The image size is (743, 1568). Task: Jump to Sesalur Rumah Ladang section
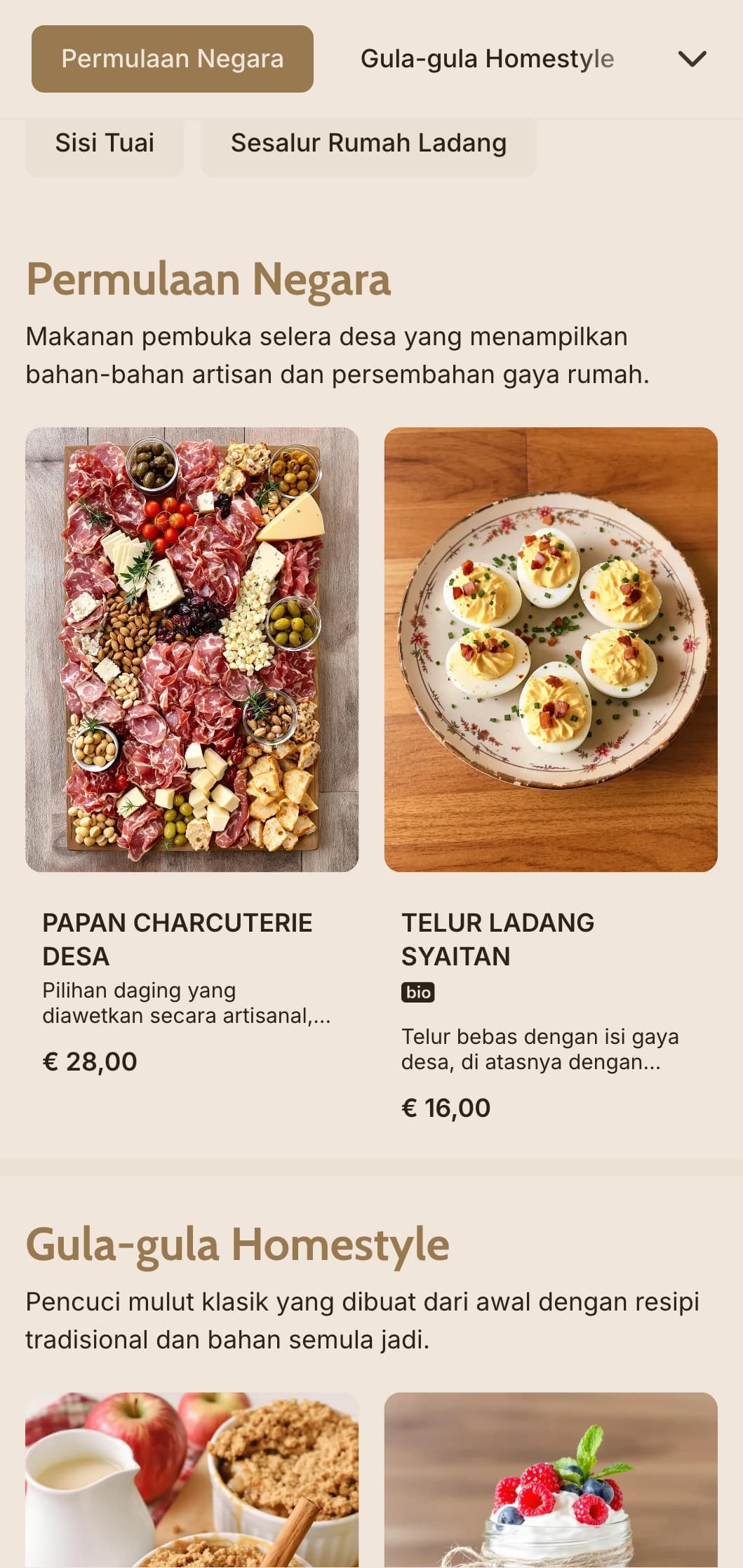pos(368,143)
